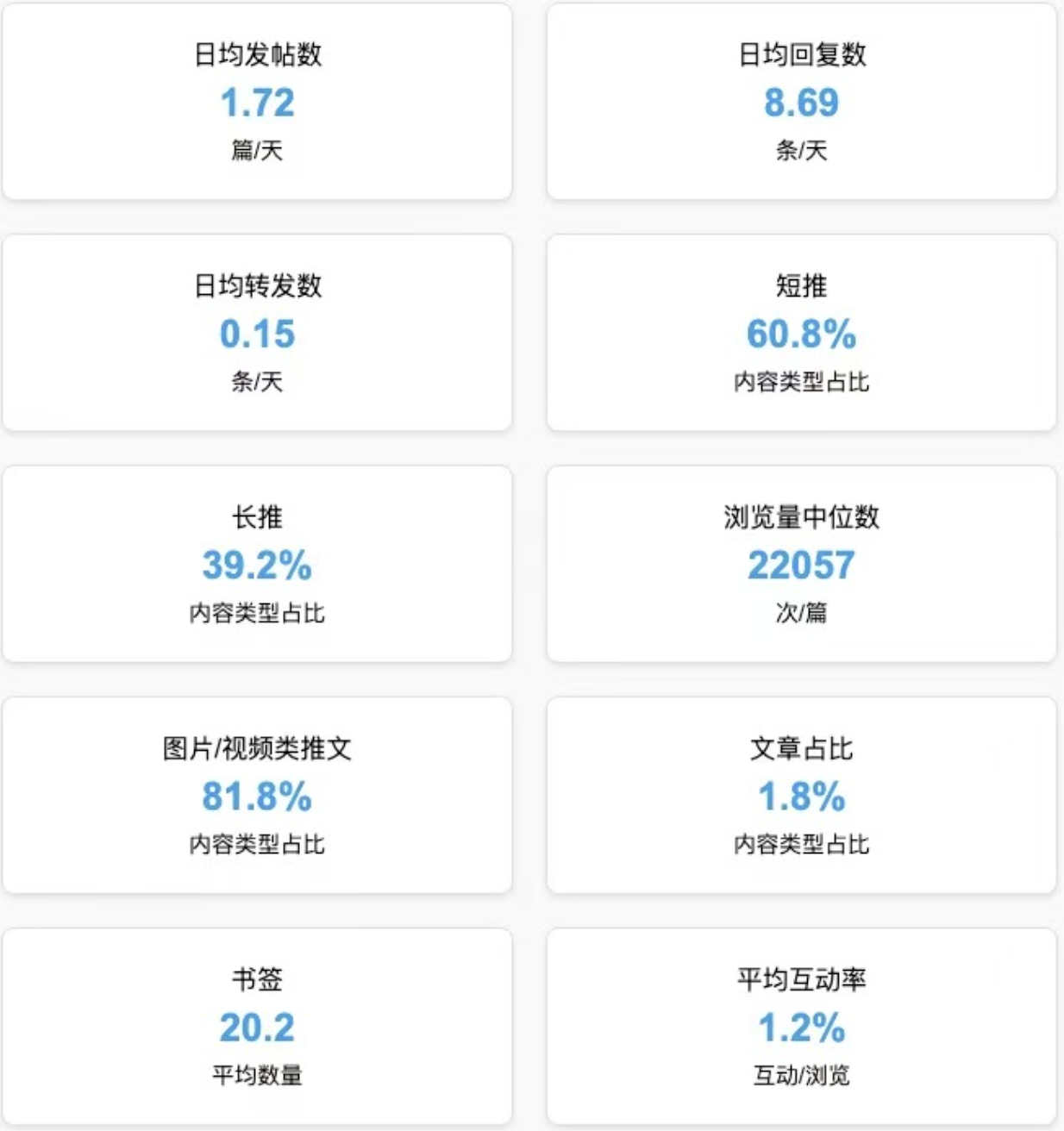Click the 图片/视频类推文 card title
Viewport: 1064px width, 1131px height.
click(256, 748)
